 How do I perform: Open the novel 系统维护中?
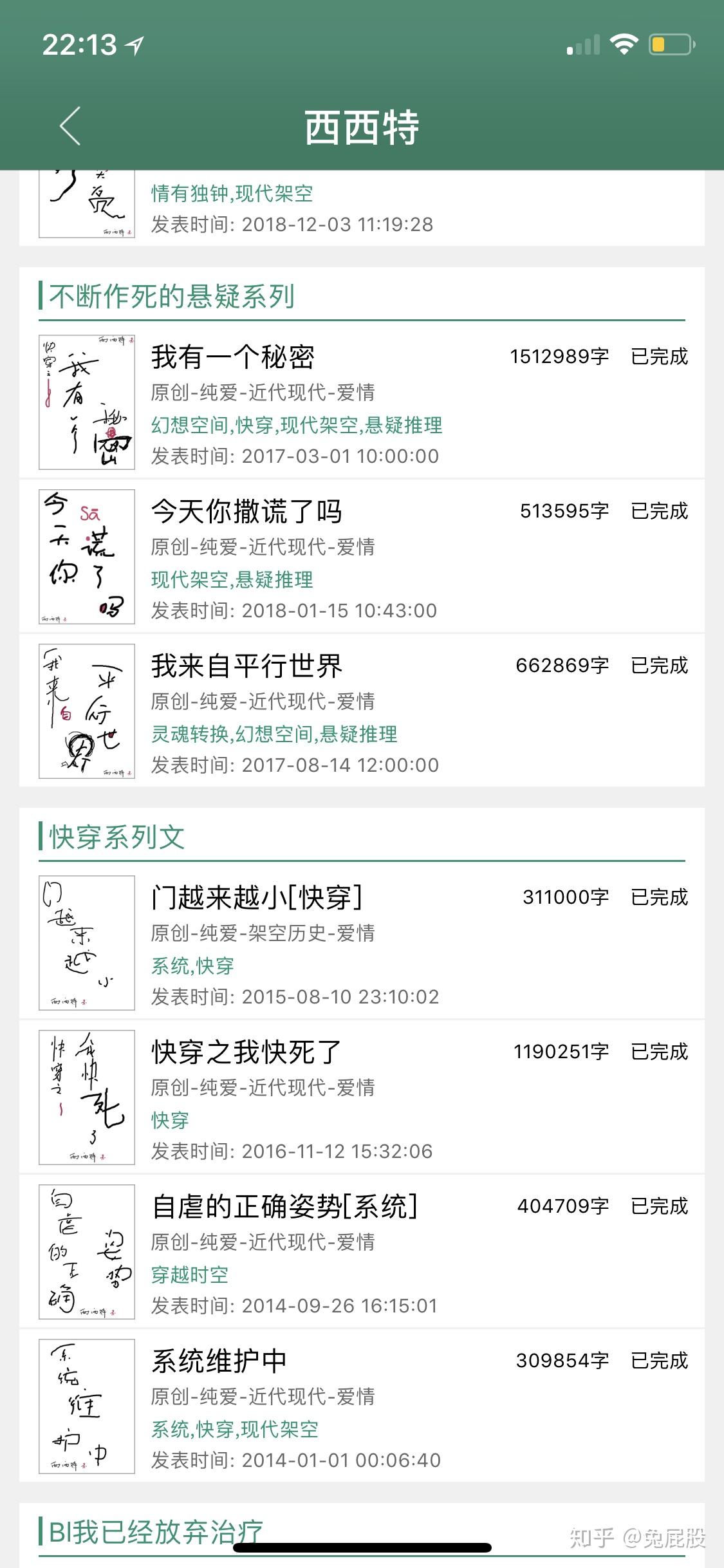[x=219, y=1362]
